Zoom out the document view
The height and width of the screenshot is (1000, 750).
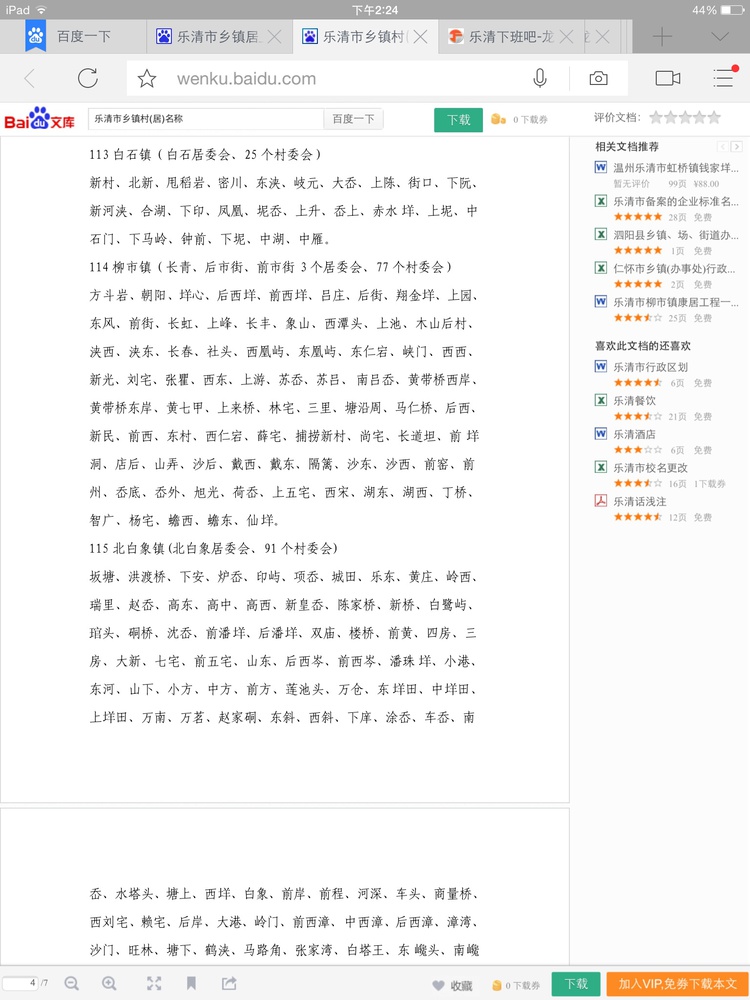(72, 984)
